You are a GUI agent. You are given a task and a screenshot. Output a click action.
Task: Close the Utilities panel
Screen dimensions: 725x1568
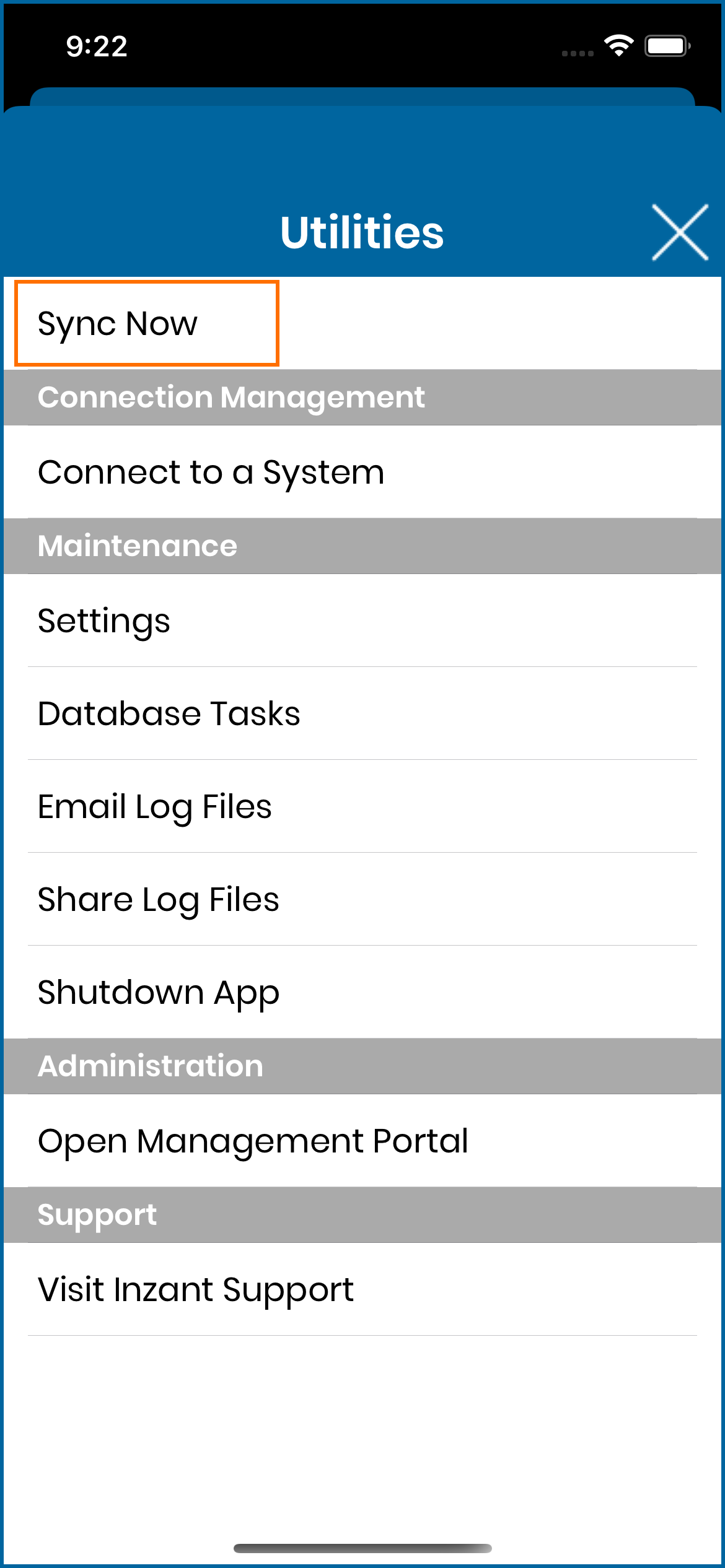(680, 232)
